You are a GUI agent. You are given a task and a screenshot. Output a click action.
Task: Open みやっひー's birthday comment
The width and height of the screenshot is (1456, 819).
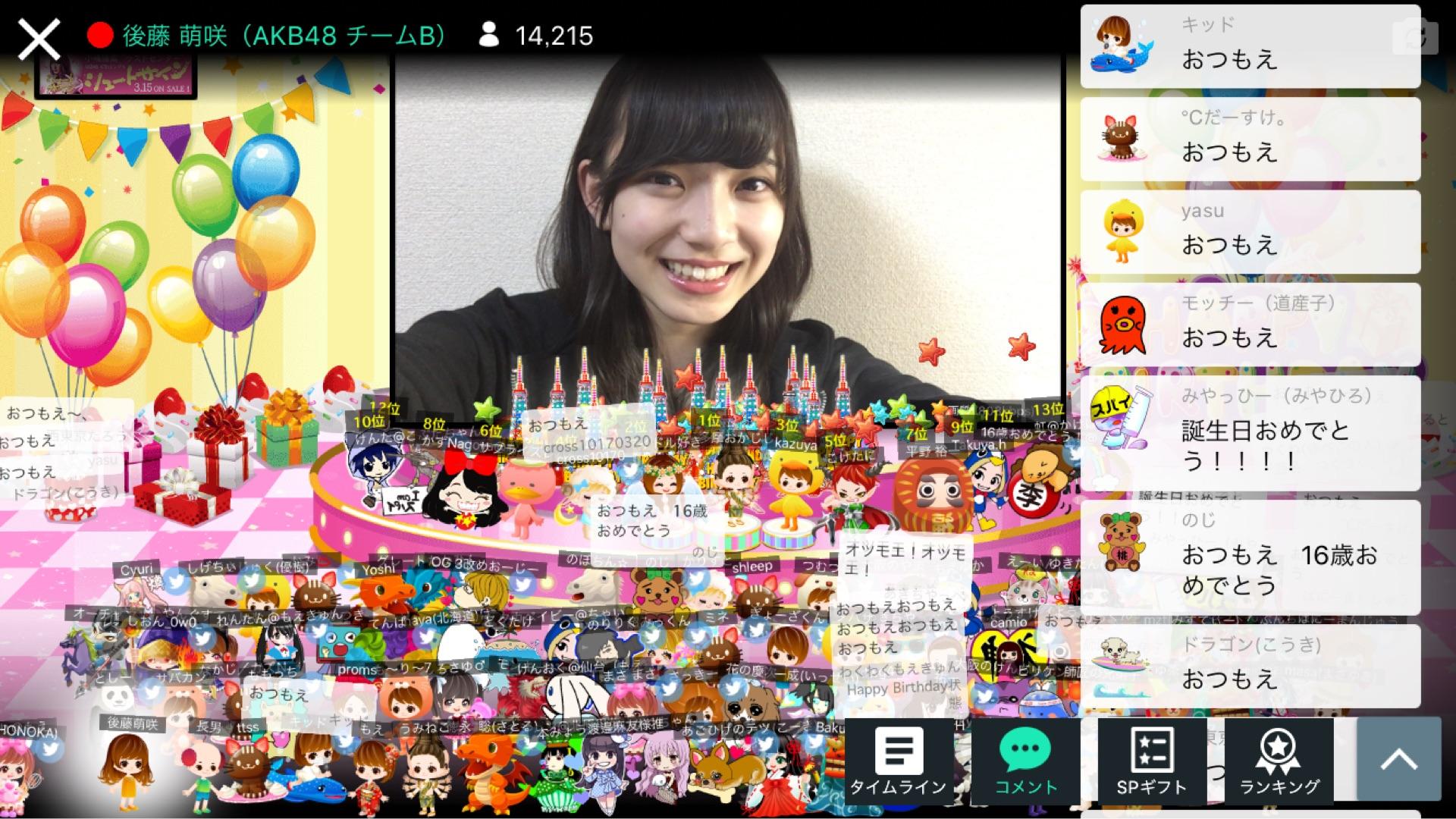(1250, 434)
